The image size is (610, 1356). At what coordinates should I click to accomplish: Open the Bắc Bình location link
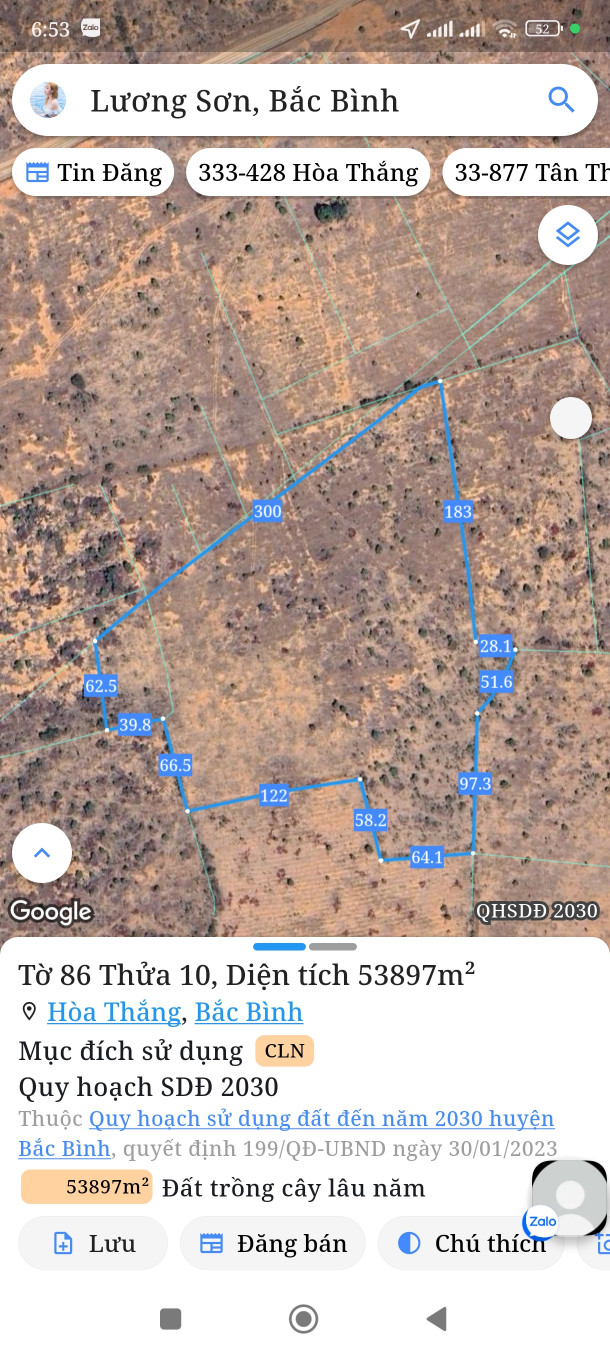pos(249,1012)
